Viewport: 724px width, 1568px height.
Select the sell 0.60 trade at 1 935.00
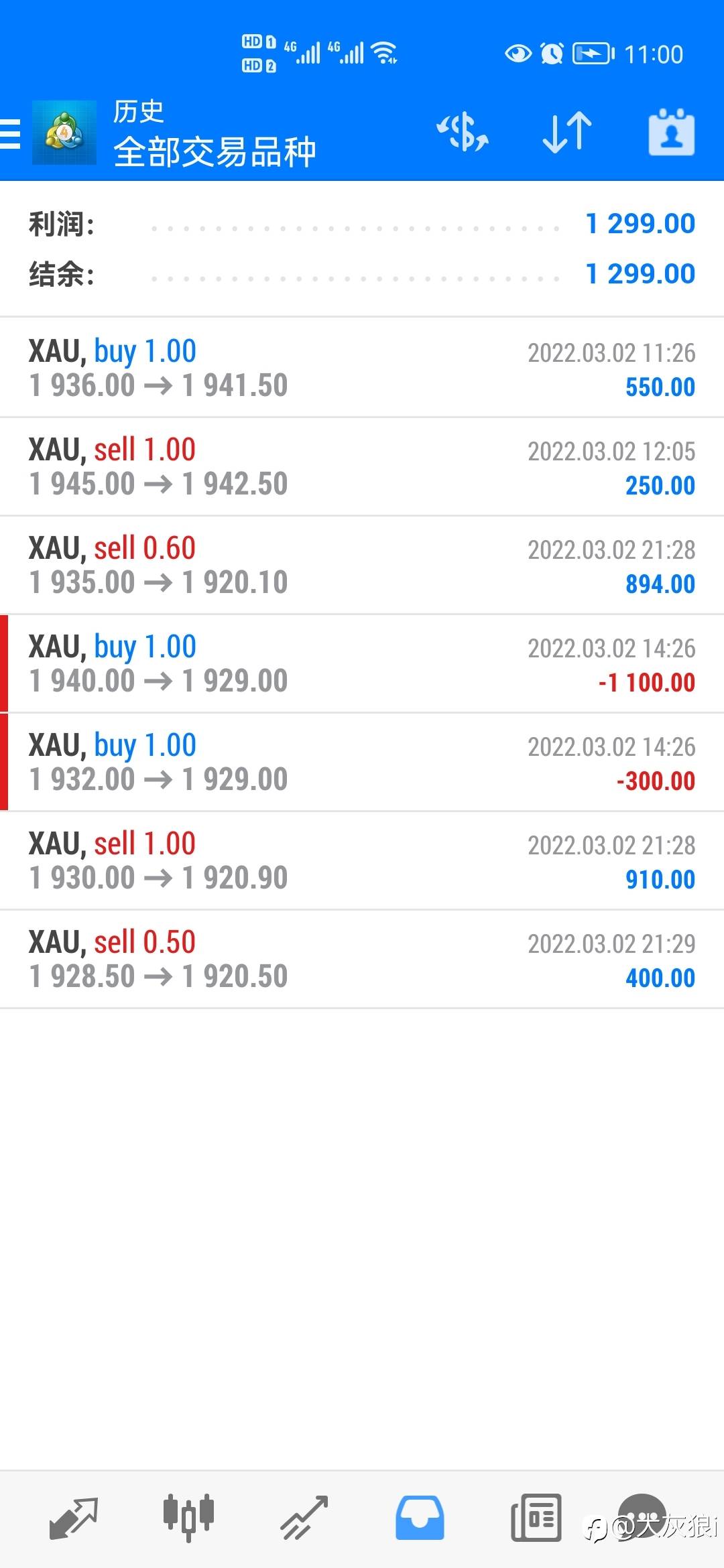[x=362, y=565]
